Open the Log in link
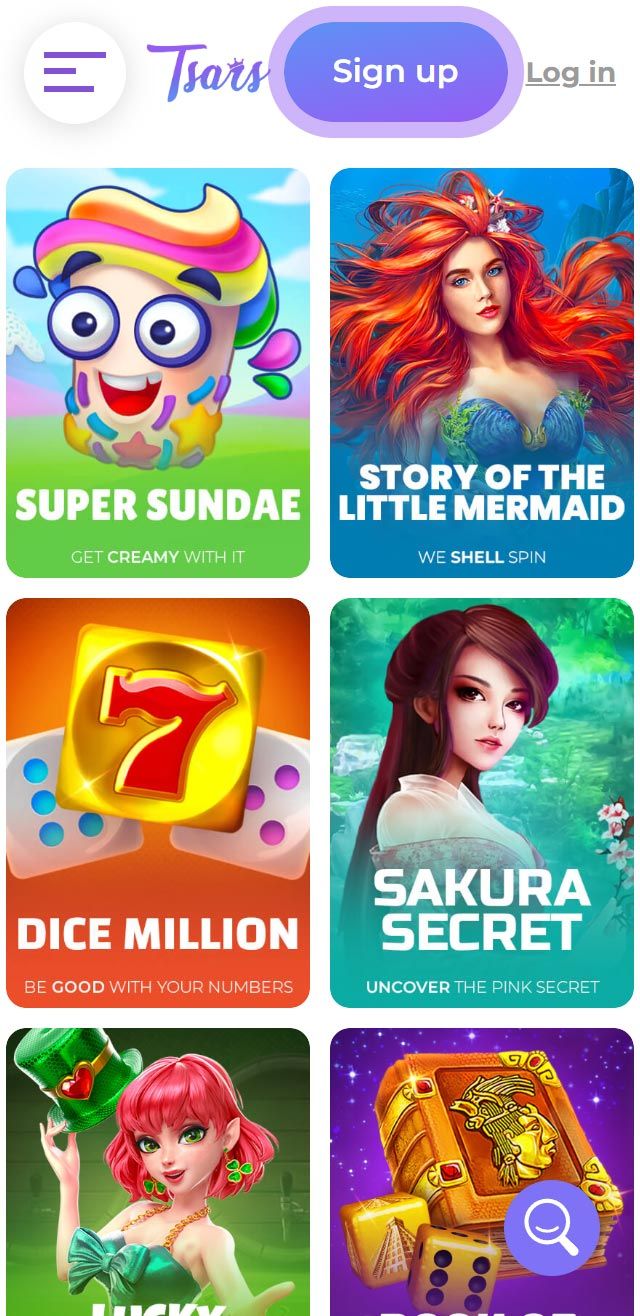Screen dimensions: 640x1316 (570, 73)
